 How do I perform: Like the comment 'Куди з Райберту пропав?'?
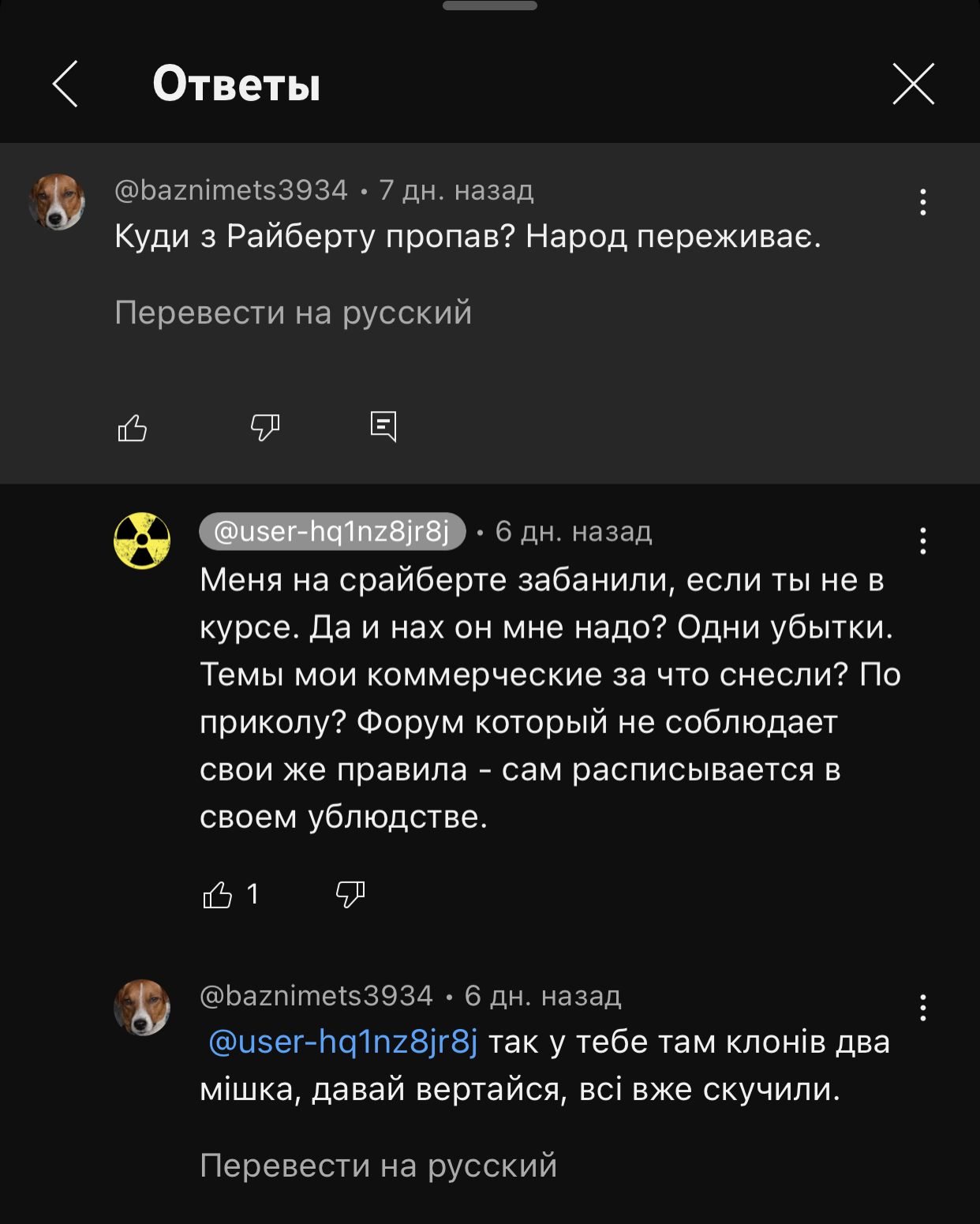tap(133, 428)
